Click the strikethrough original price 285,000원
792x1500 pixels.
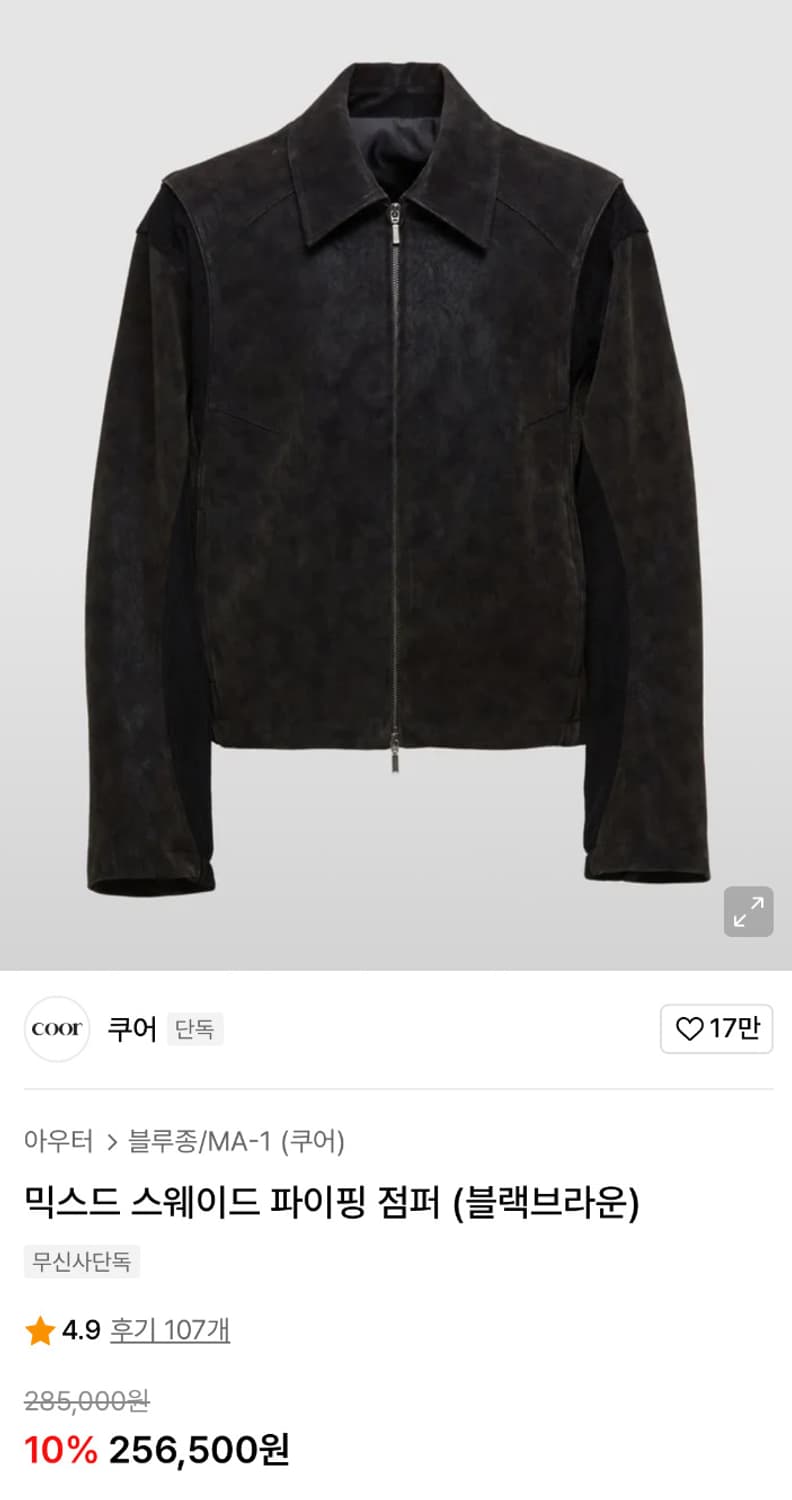tap(85, 1401)
